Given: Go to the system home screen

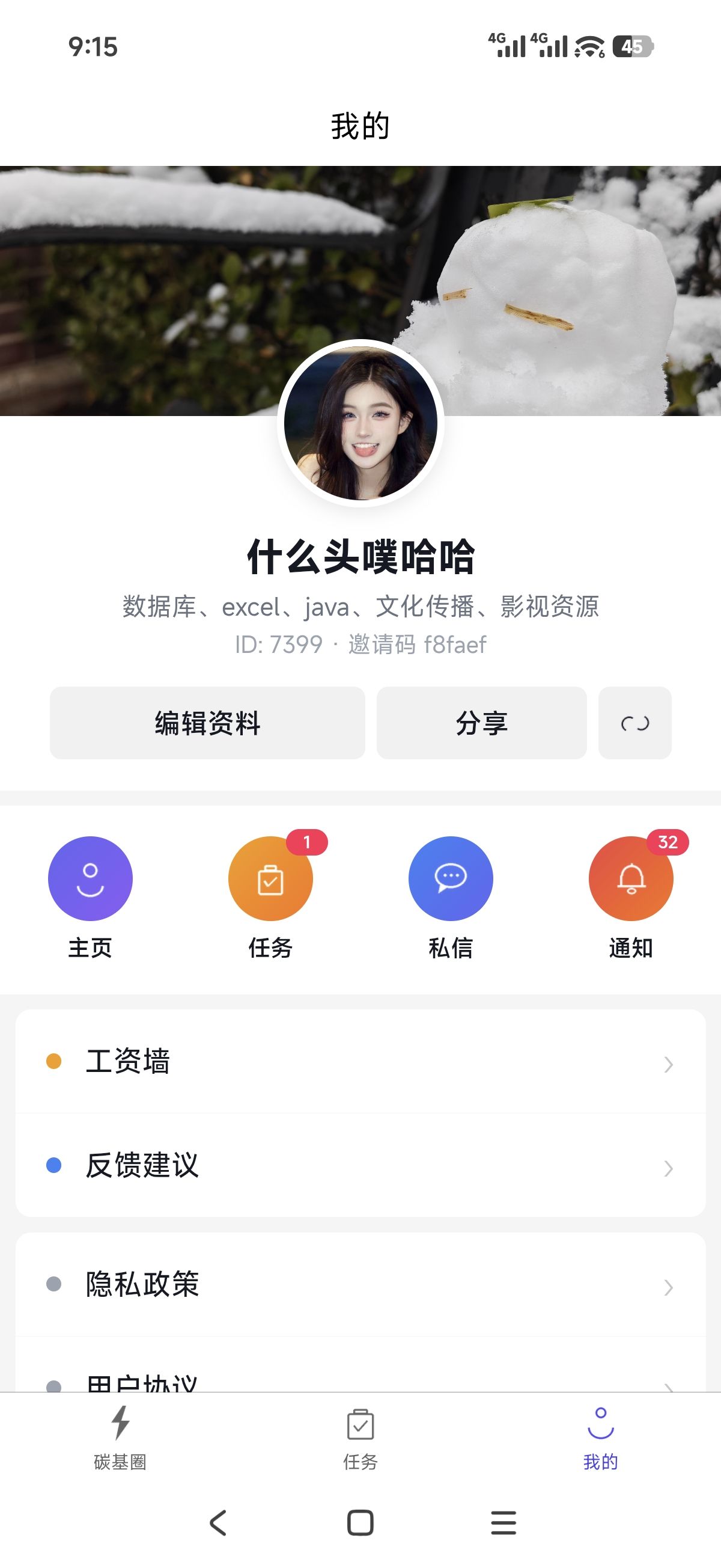Looking at the screenshot, I should pyautogui.click(x=360, y=1523).
